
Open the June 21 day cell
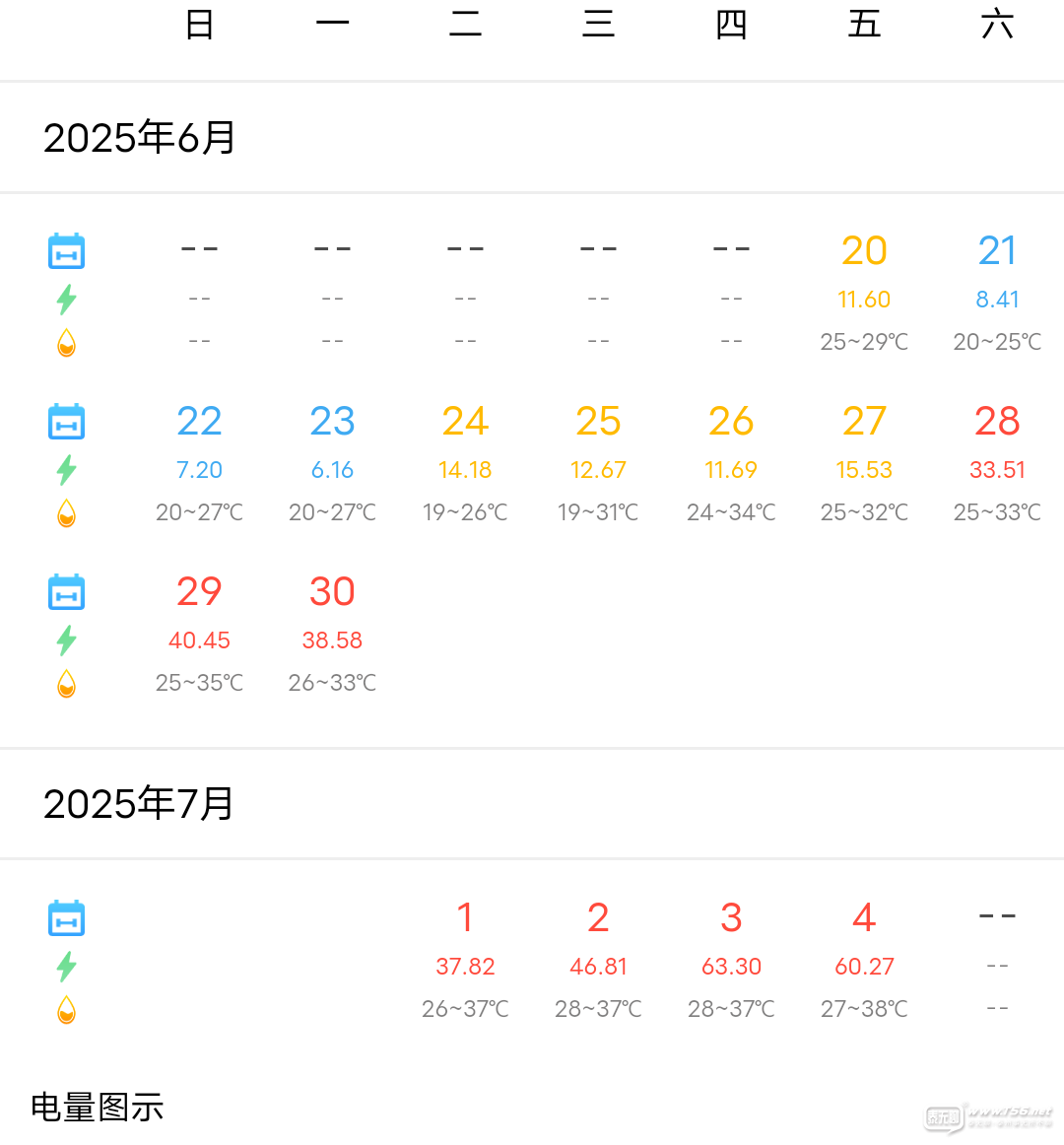(x=997, y=251)
